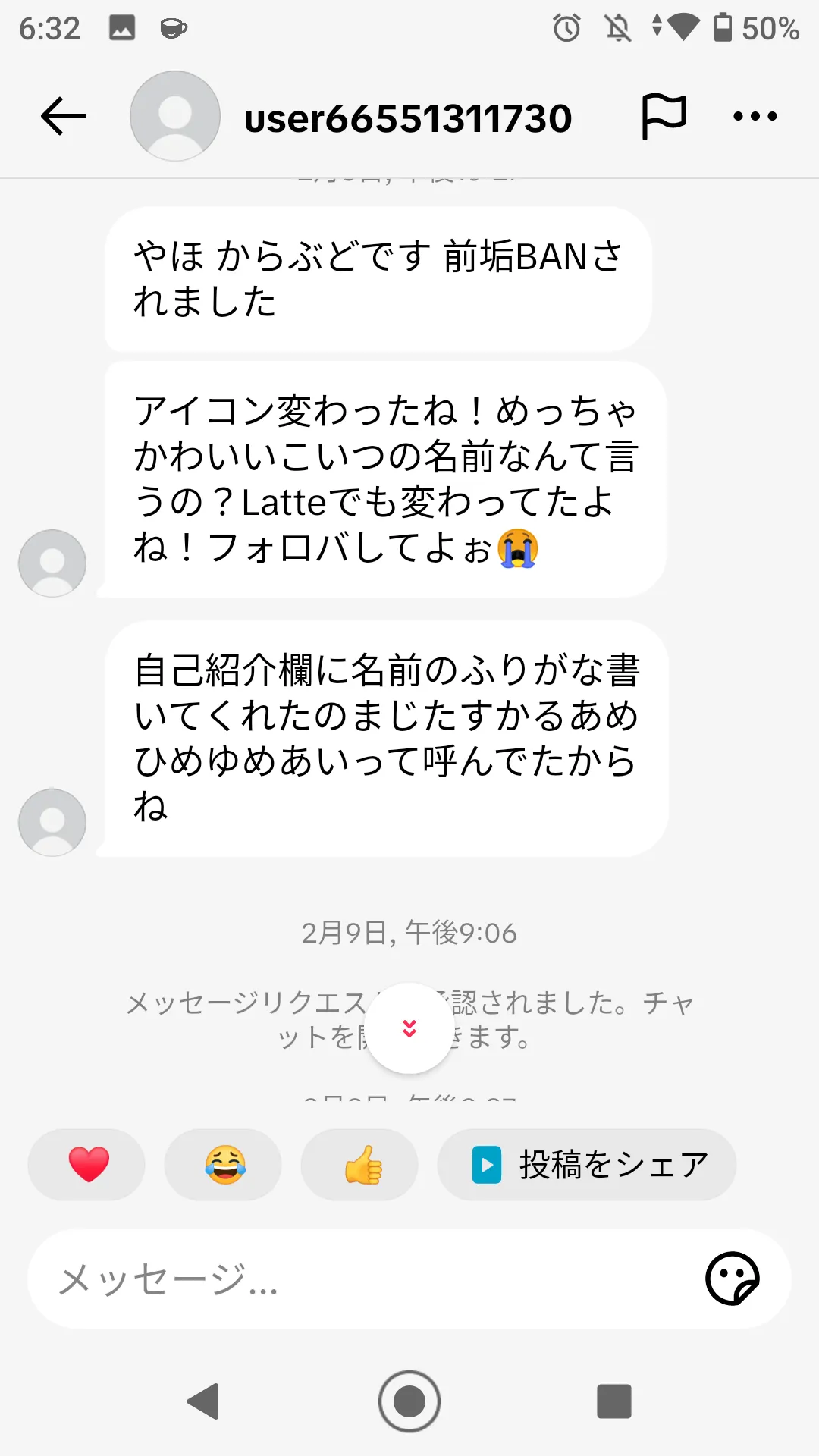Screen dimensions: 819x1456
Task: Send a heart reaction
Action: tap(87, 1165)
